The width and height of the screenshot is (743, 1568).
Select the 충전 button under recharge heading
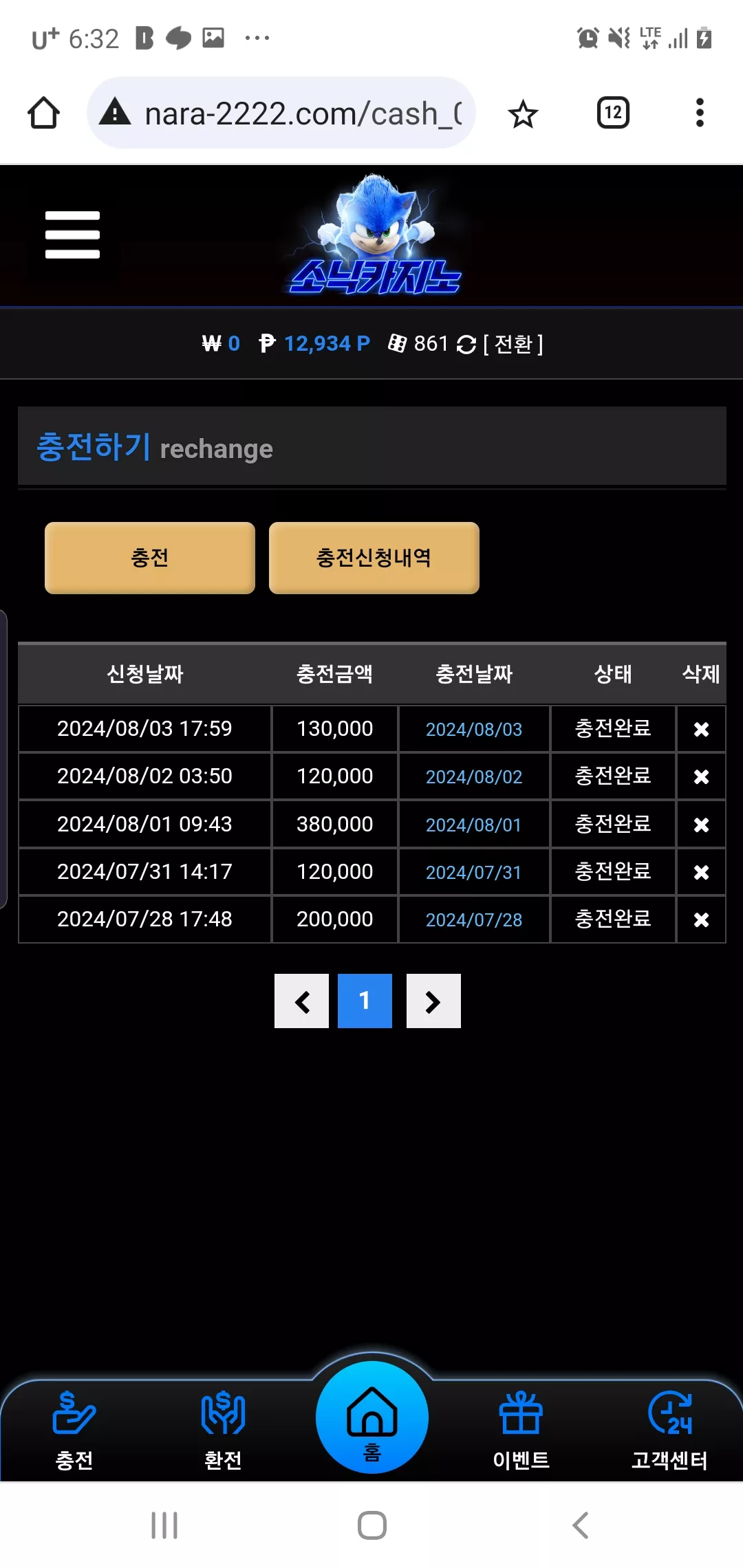pyautogui.click(x=150, y=558)
